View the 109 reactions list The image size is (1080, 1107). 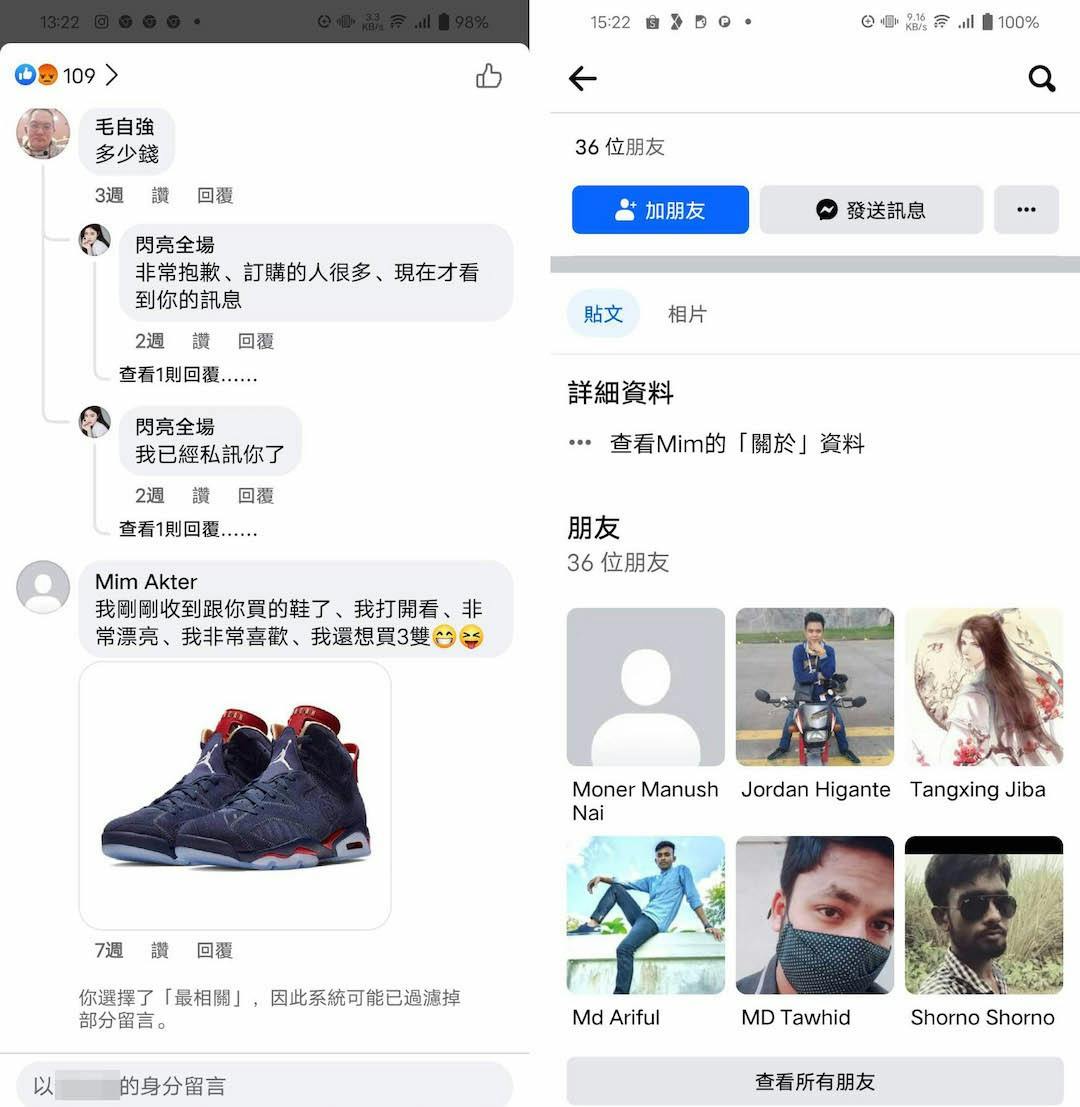point(68,76)
